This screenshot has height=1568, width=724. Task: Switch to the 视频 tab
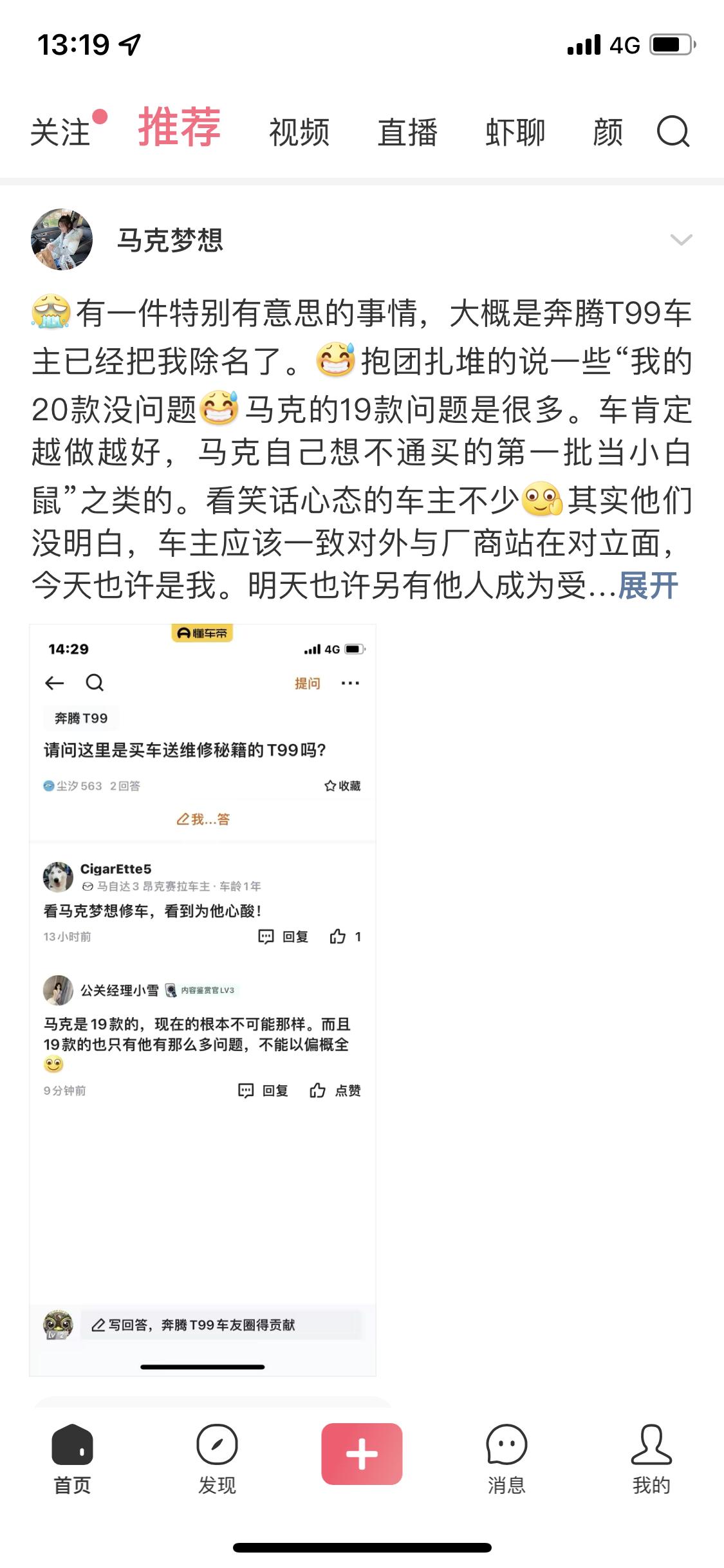point(299,132)
